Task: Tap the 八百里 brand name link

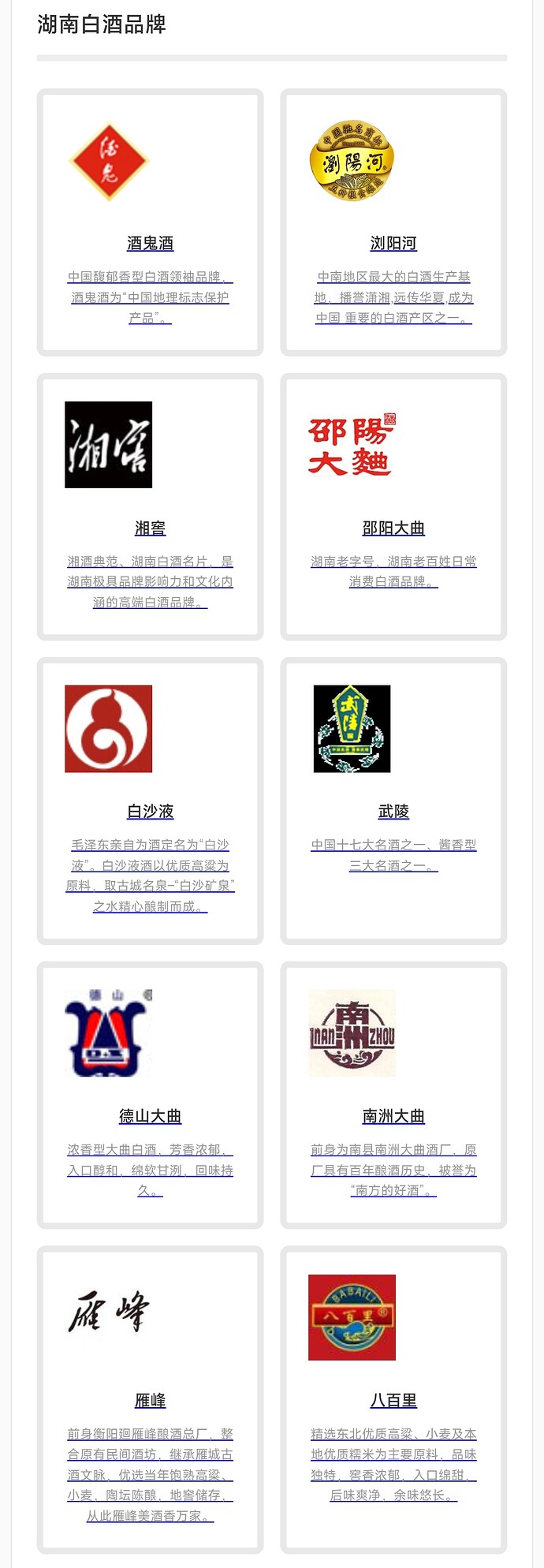Action: [393, 1401]
